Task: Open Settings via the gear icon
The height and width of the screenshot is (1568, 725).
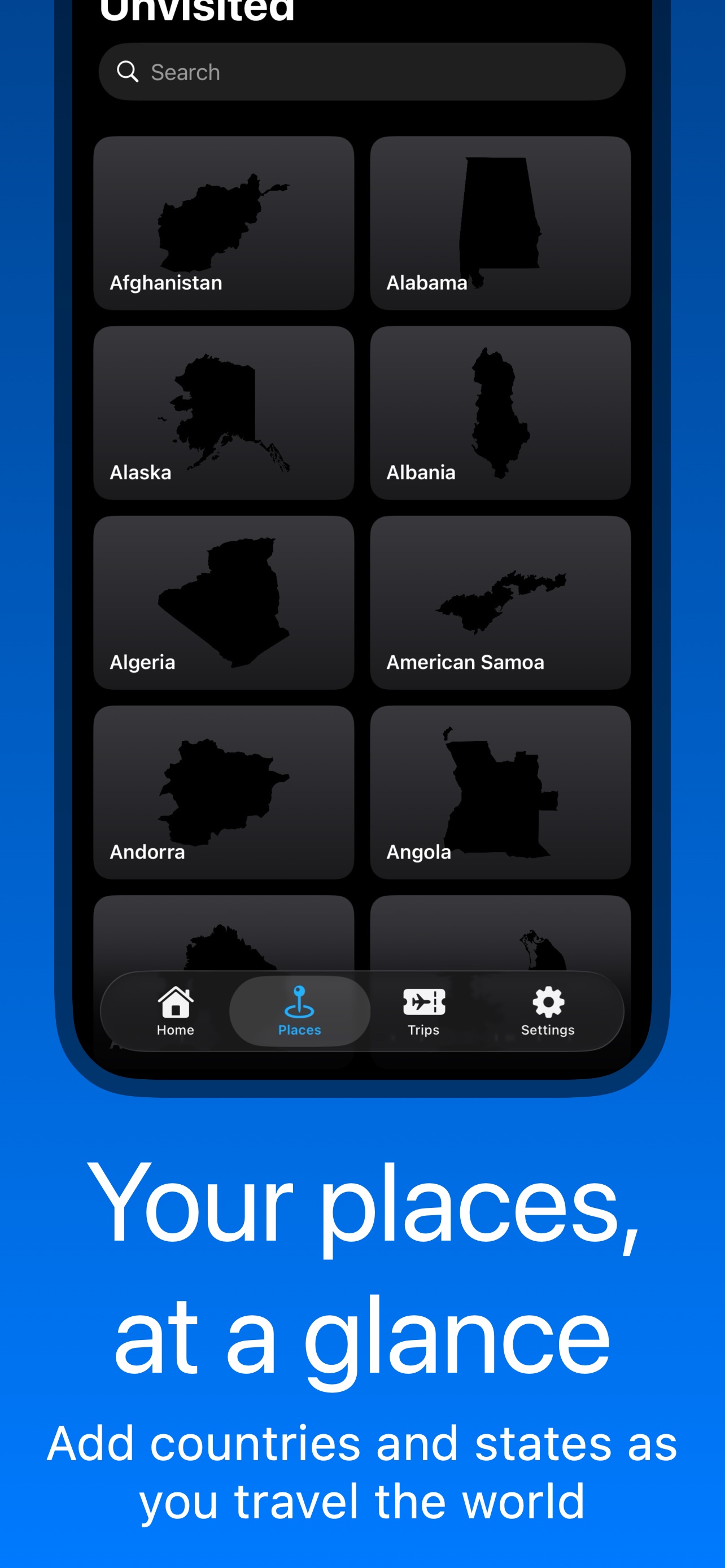Action: [x=547, y=1001]
